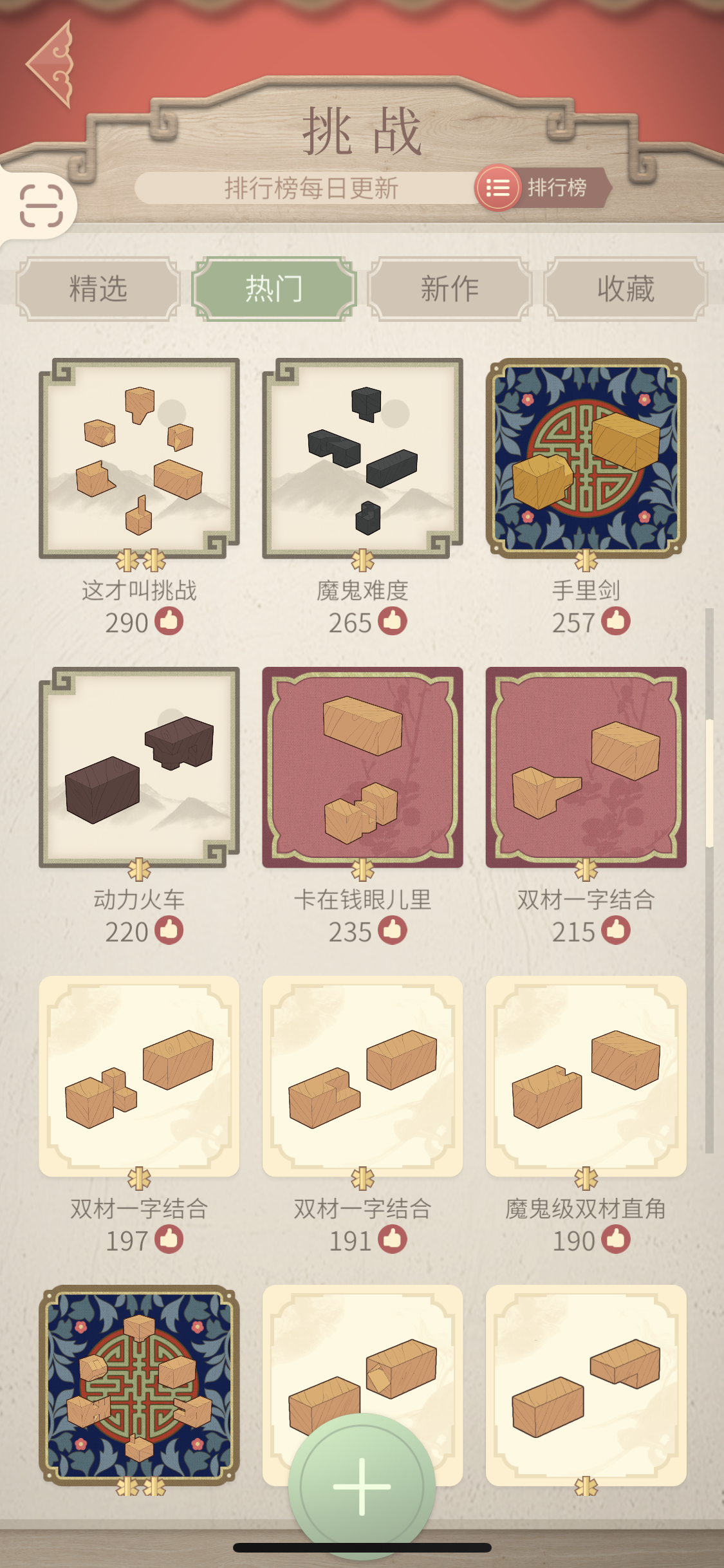Open the 动力火车 challenge
The image size is (724, 1568).
pyautogui.click(x=139, y=767)
